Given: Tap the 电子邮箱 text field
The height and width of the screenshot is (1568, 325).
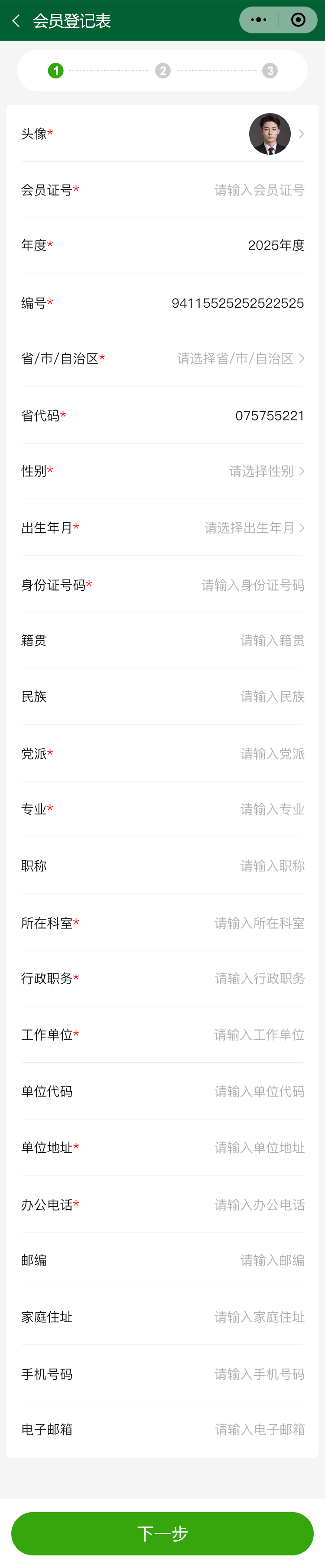Looking at the screenshot, I should 259,1429.
